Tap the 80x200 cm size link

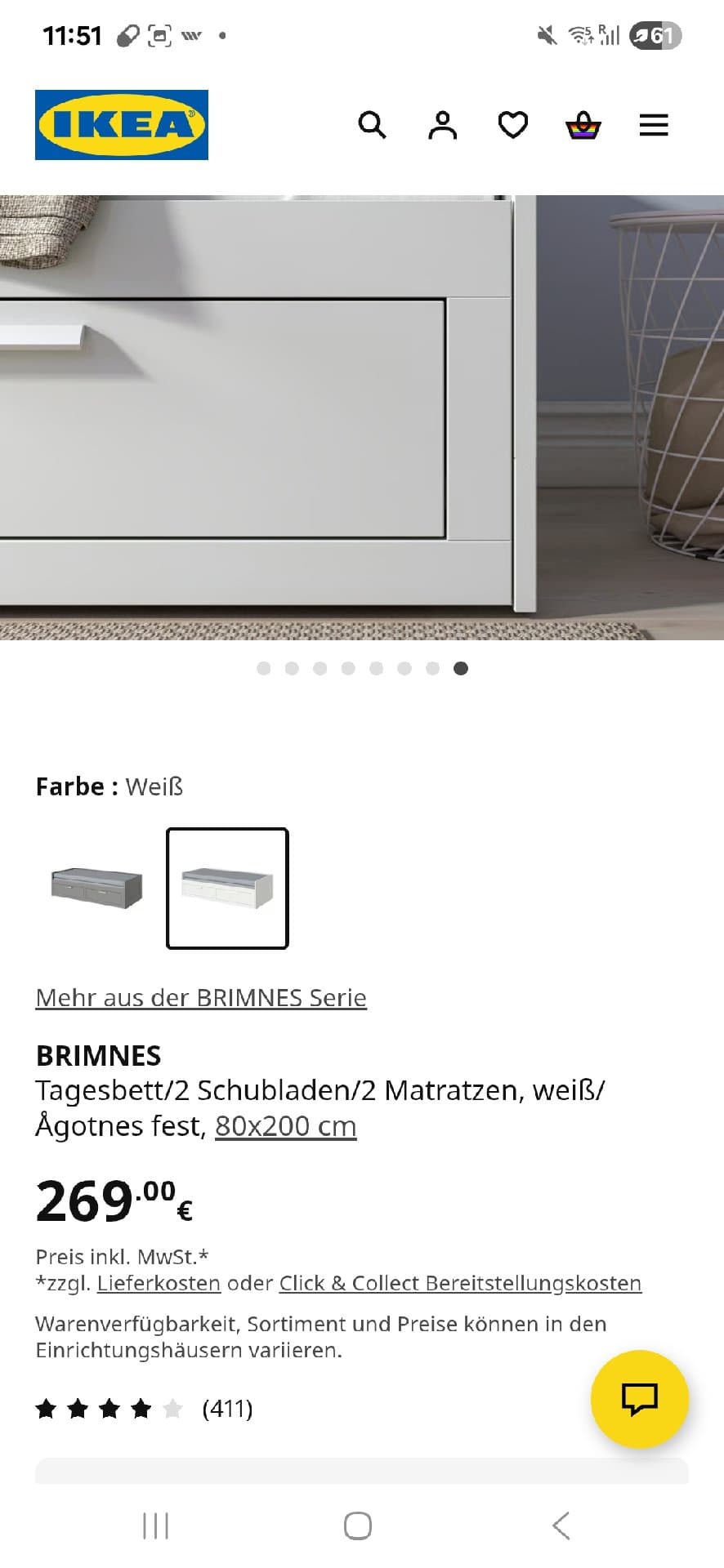[285, 1125]
